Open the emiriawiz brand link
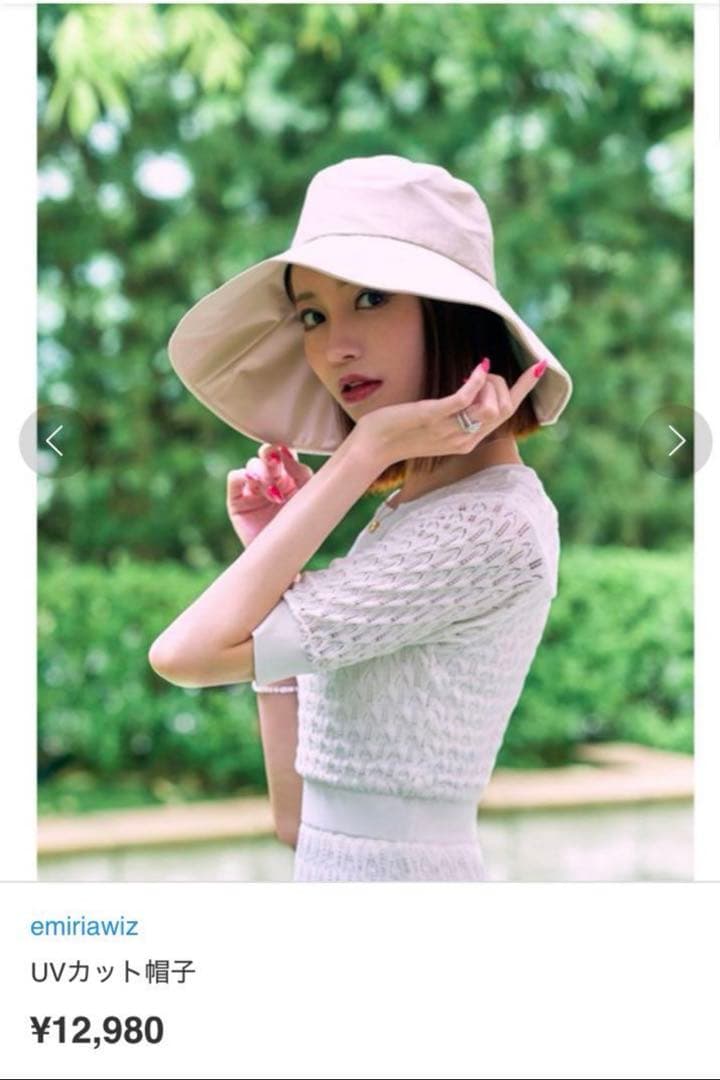This screenshot has width=720, height=1080. point(84,926)
